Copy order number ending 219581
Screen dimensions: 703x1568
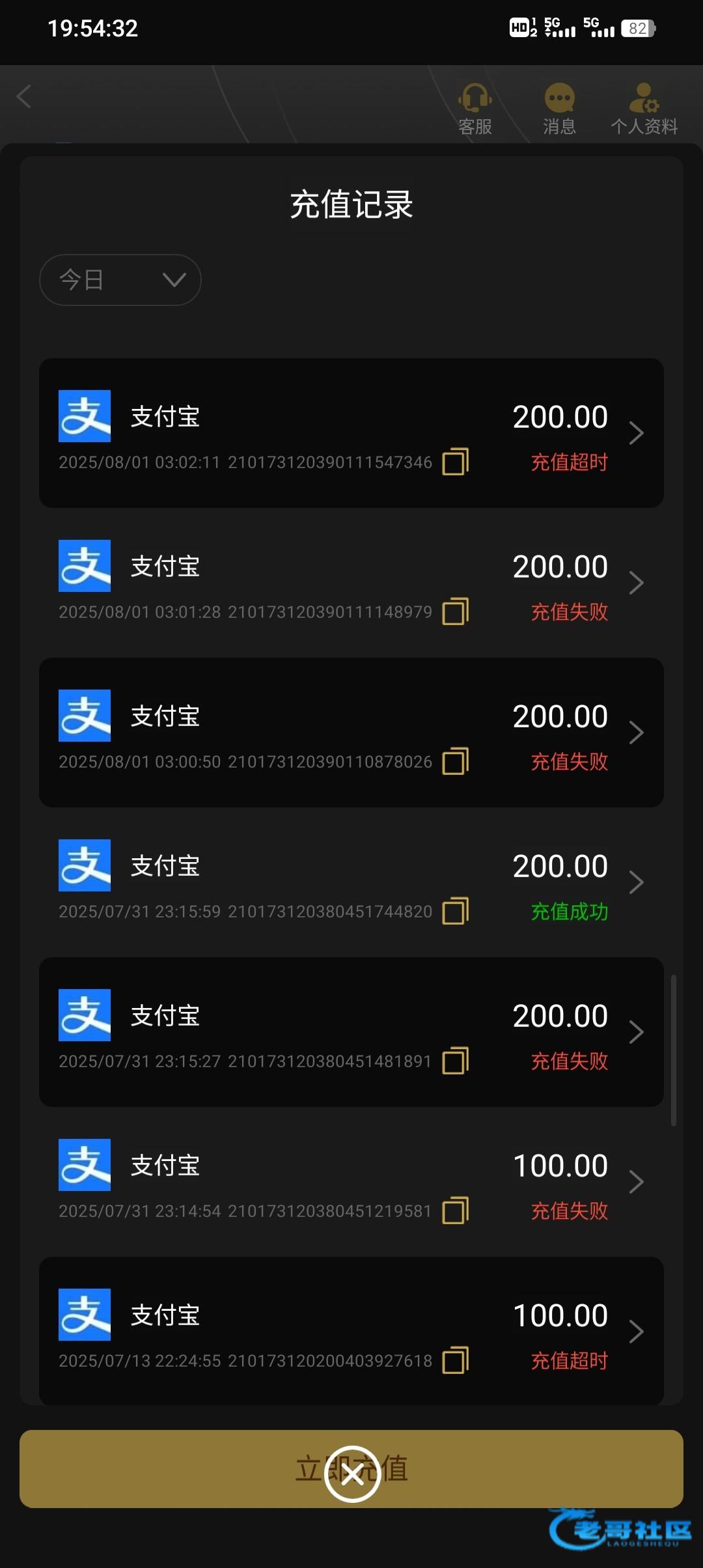456,1211
